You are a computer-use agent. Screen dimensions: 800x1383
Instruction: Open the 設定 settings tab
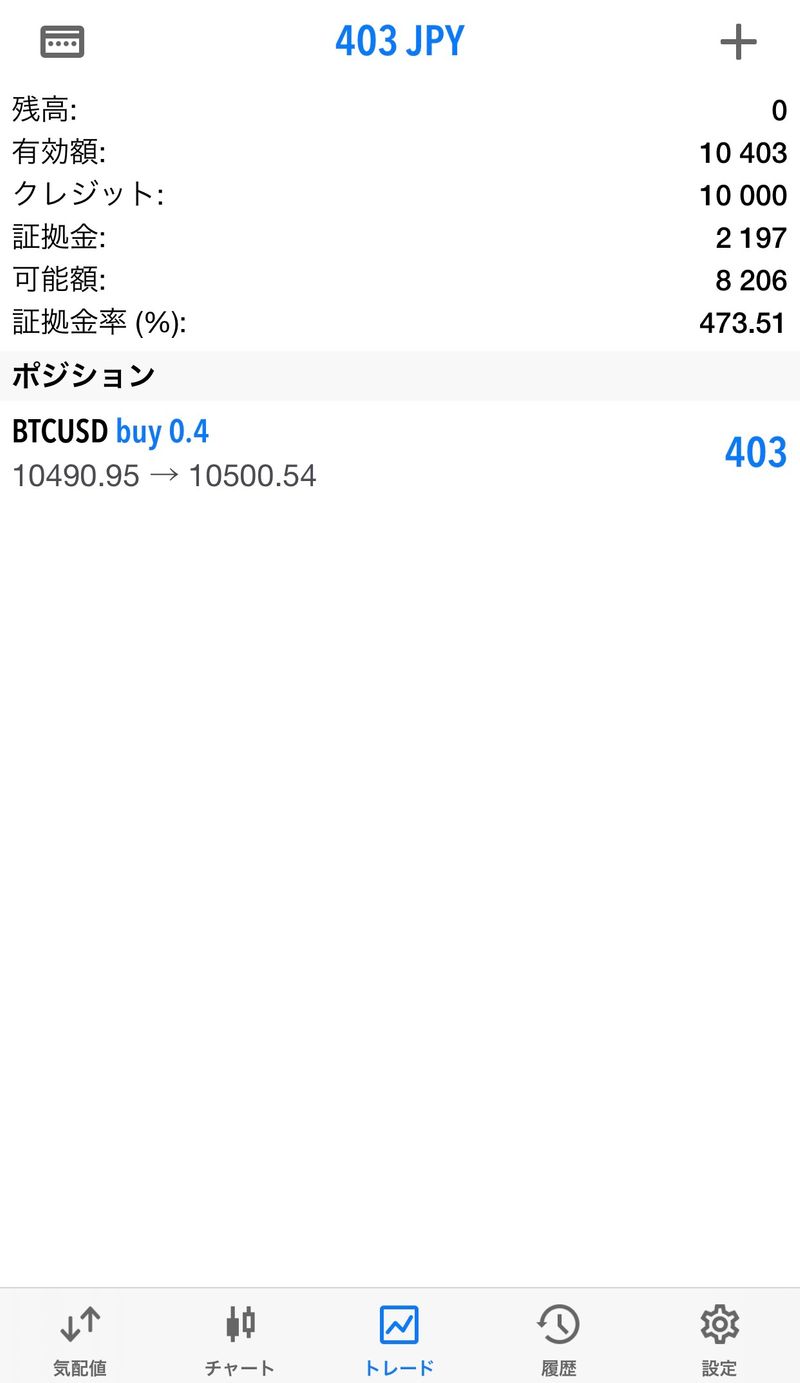point(719,1338)
